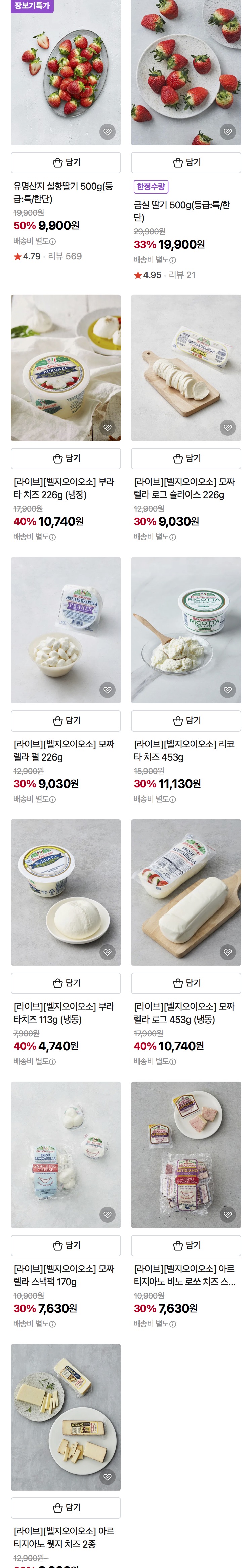
Task: Add 아르티지아노 비노 로쏘 치즈 to cart
Action: 185,1245
